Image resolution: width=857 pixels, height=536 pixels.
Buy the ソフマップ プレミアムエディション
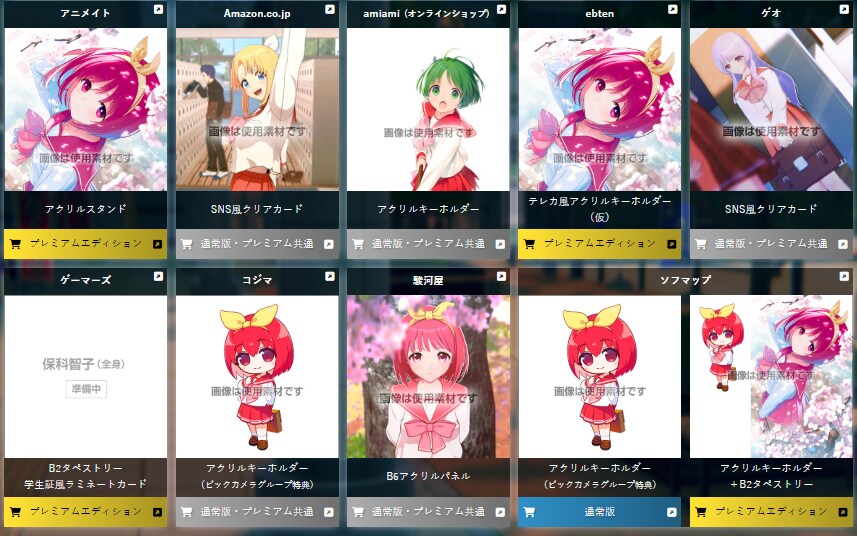tap(771, 511)
